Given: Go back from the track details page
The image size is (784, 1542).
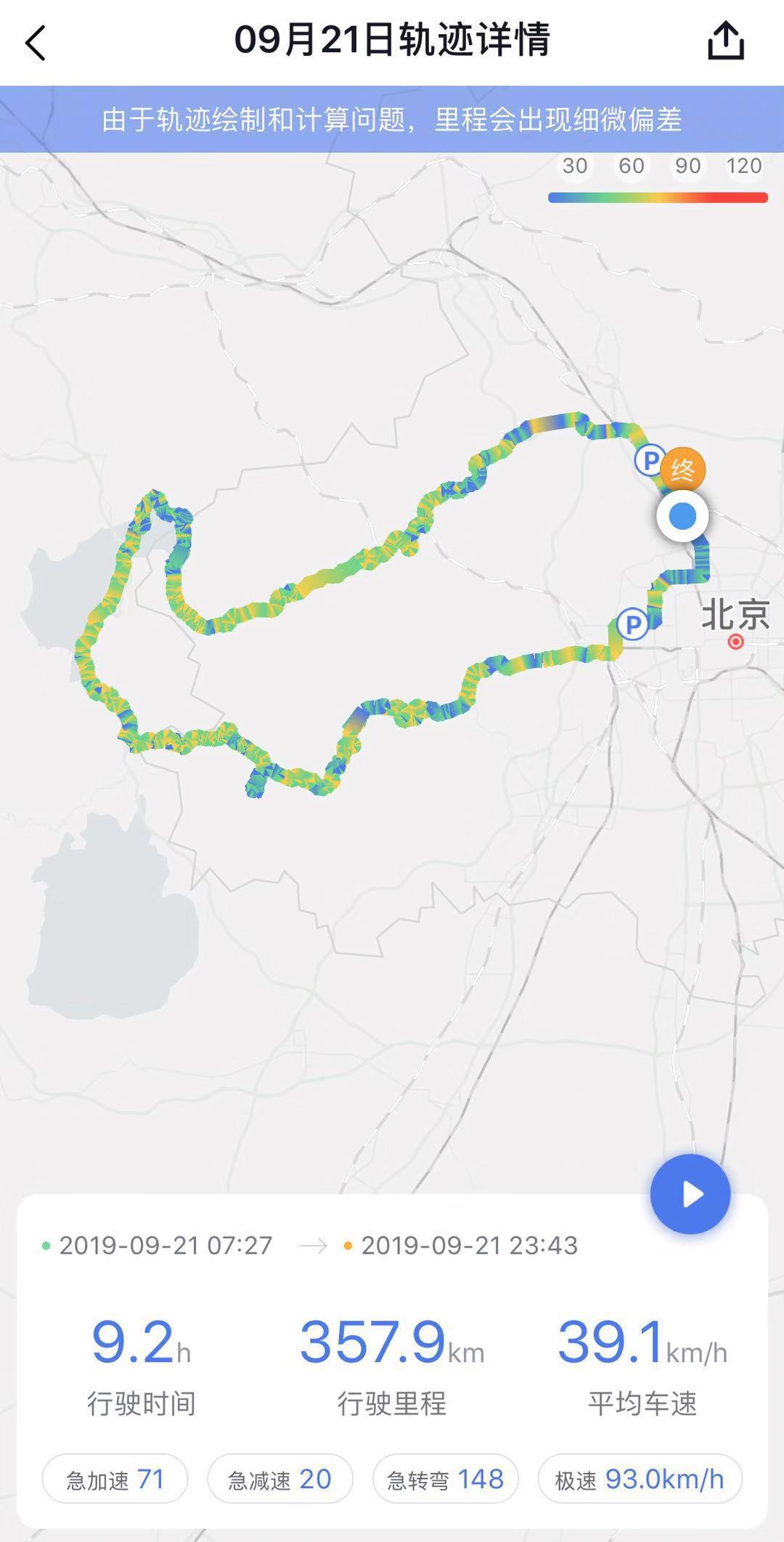Looking at the screenshot, I should click(36, 43).
